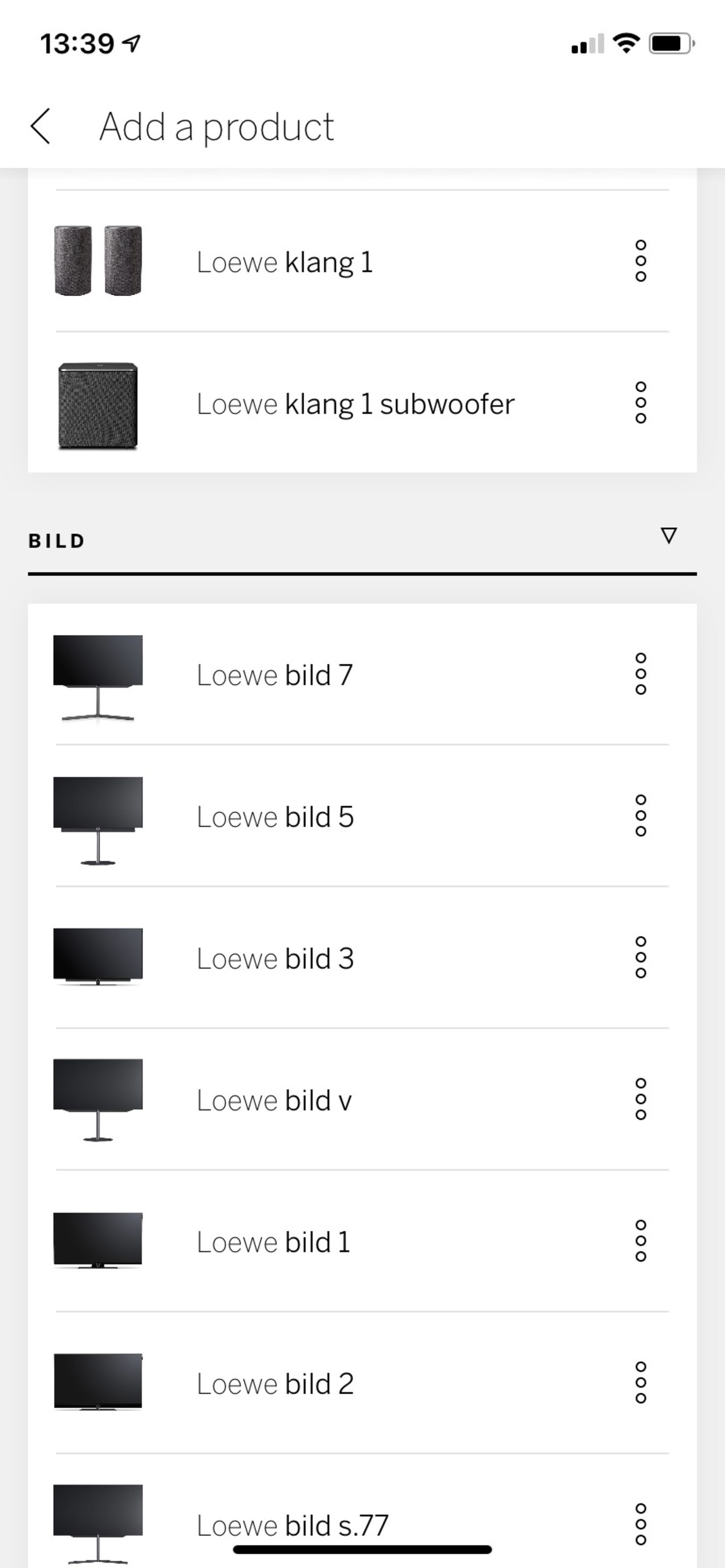Open the three-dot menu for Loewe bild 3
This screenshot has width=725, height=1568.
pyautogui.click(x=641, y=958)
